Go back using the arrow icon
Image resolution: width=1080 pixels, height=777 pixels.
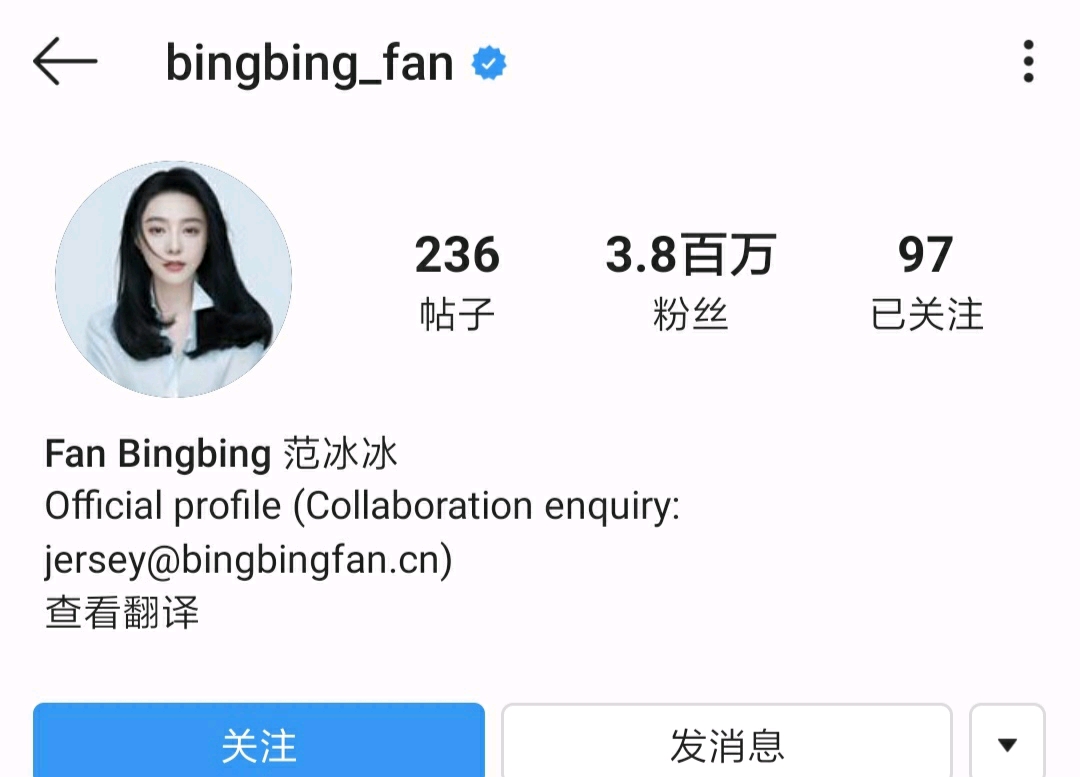65,62
